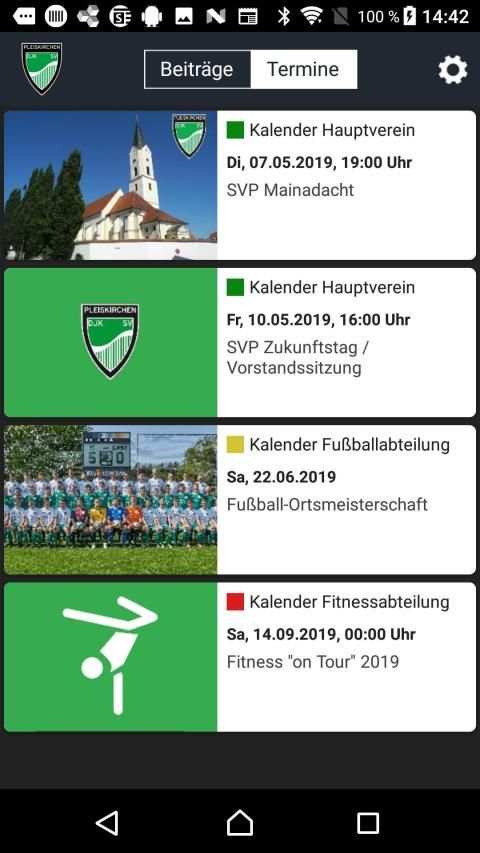The image size is (480, 853).
Task: View the Fußball-Ortsmeisterschaft event
Action: (x=239, y=500)
